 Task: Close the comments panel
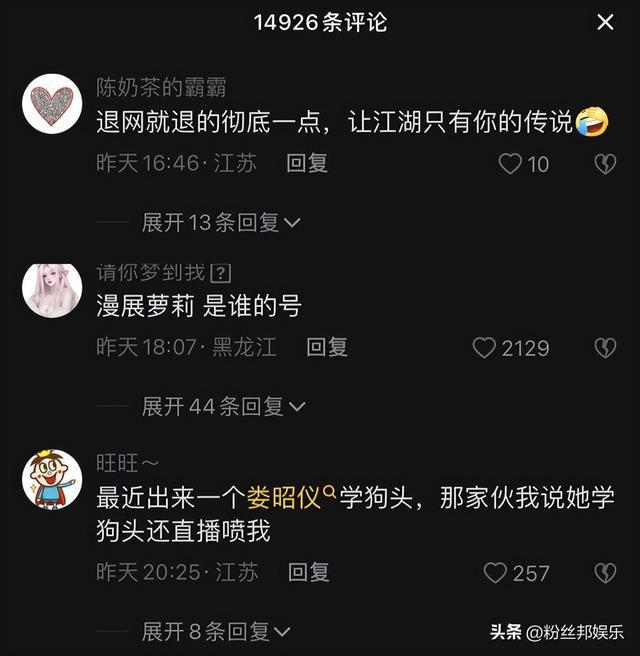[605, 22]
